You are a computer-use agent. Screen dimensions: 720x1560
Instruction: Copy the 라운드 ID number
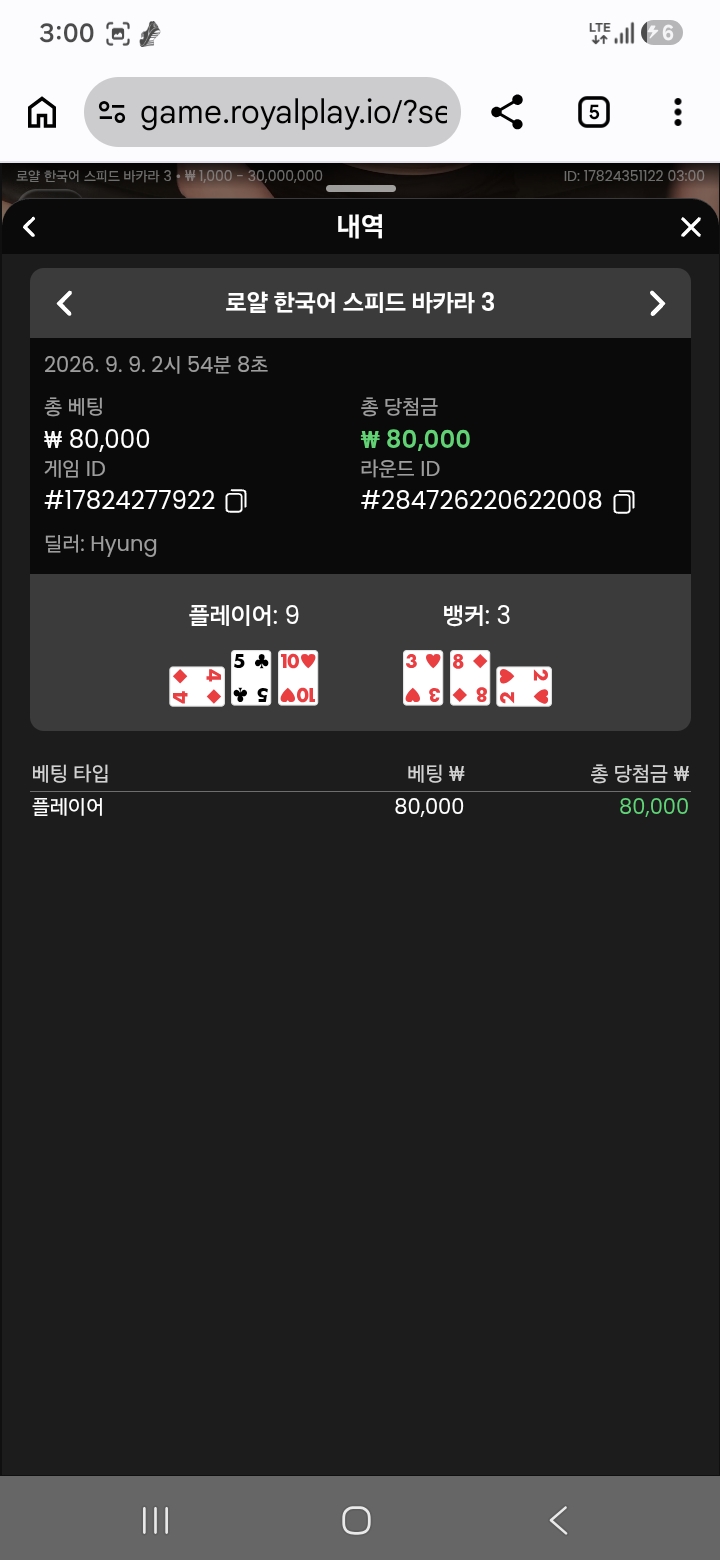pos(623,501)
